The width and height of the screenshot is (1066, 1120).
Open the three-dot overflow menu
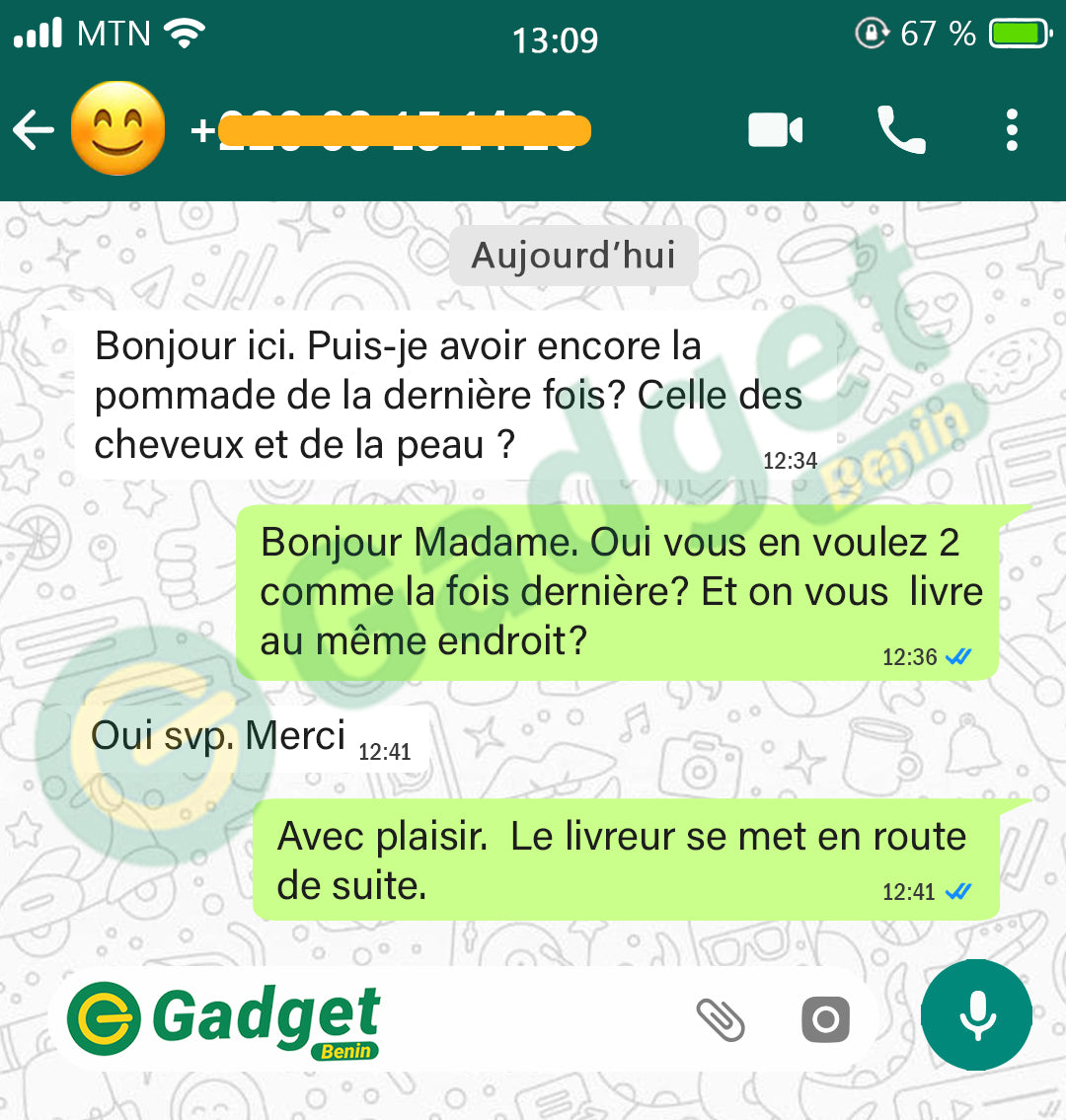click(1012, 130)
